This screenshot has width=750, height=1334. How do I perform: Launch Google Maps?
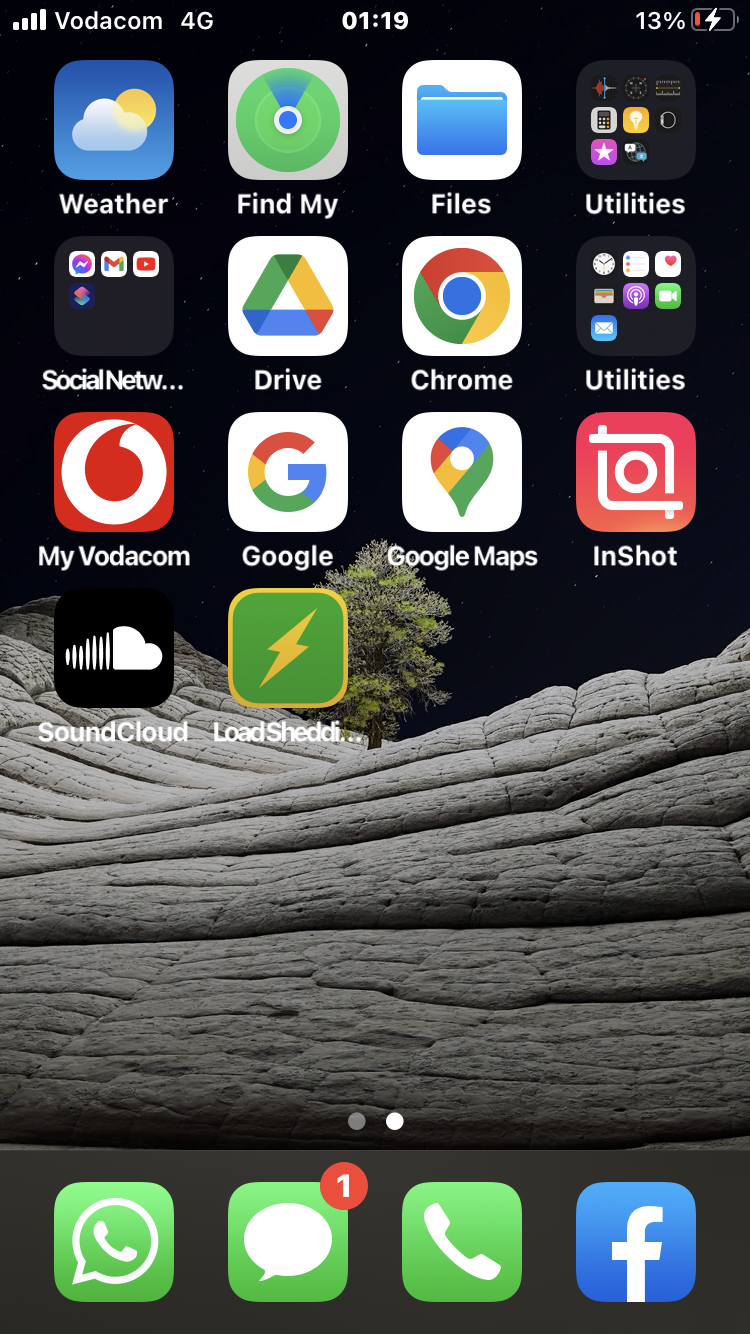(x=462, y=472)
